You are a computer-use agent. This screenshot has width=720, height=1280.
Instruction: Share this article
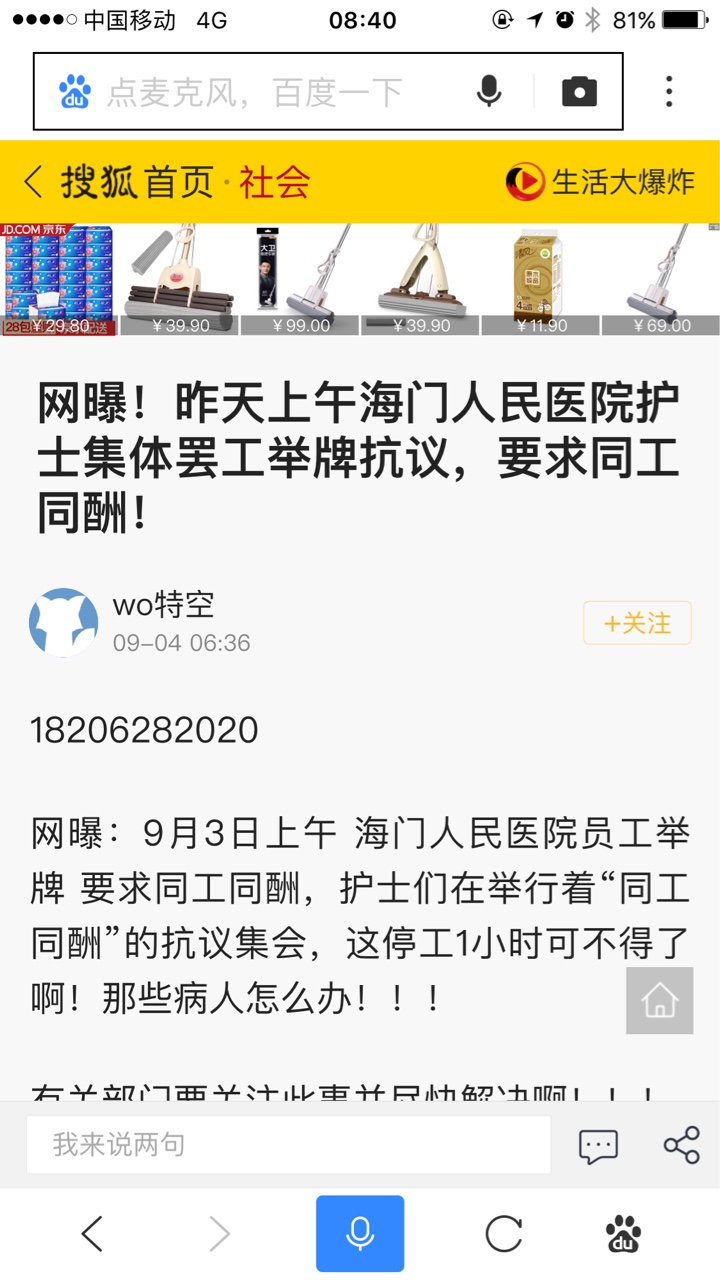pyautogui.click(x=681, y=1145)
